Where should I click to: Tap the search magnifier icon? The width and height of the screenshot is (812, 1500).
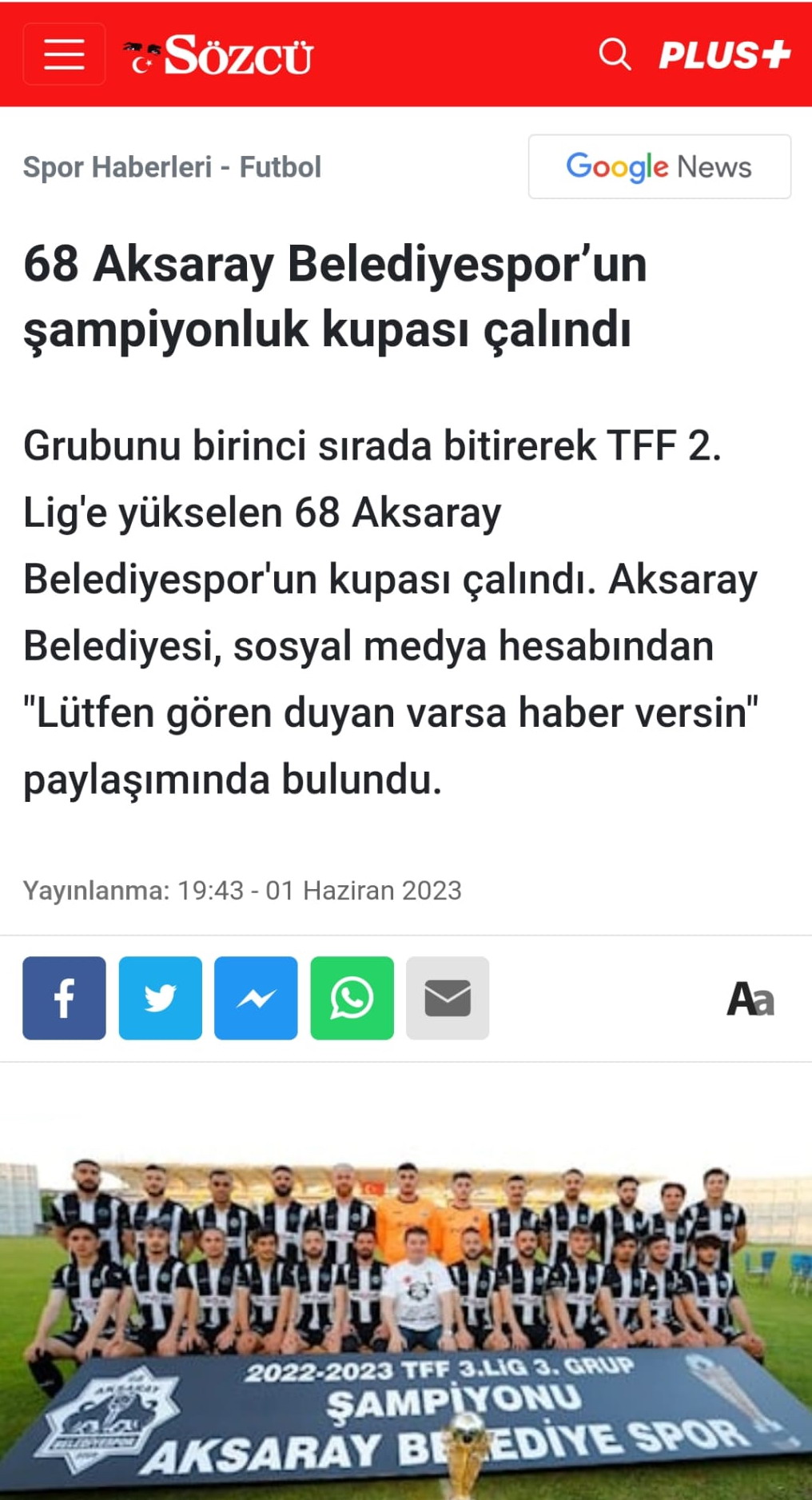615,54
